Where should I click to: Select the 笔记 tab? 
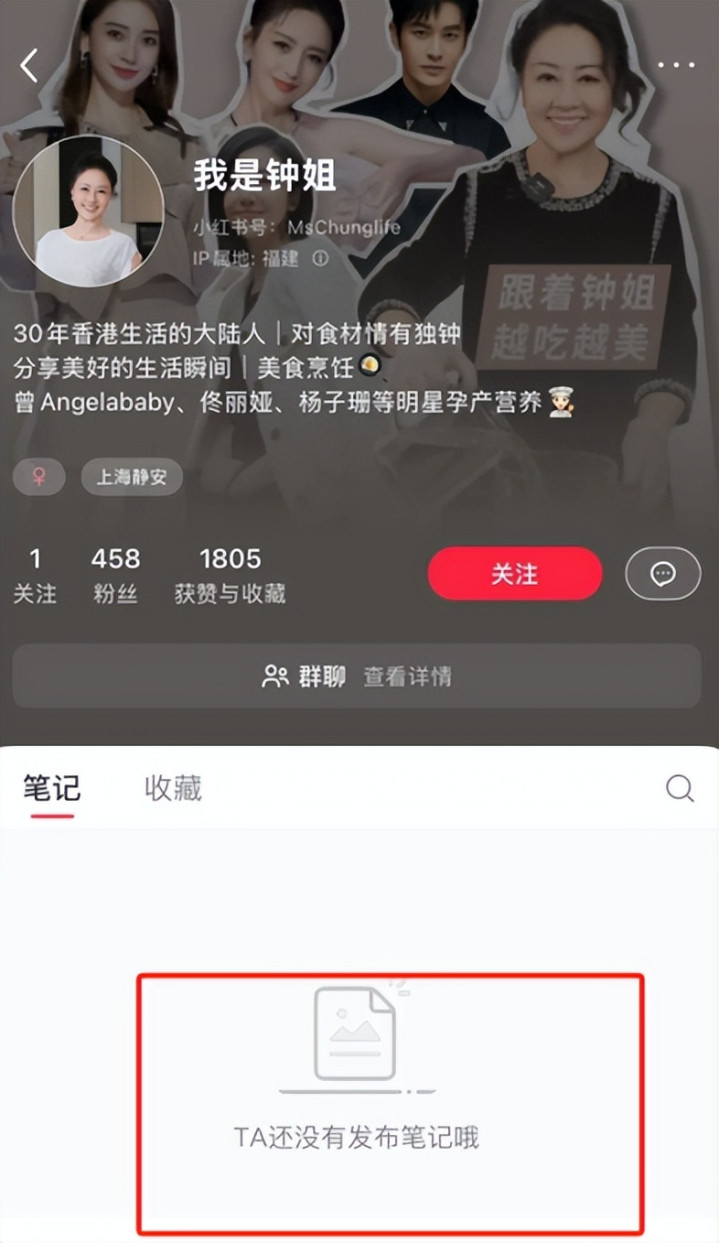click(x=52, y=789)
